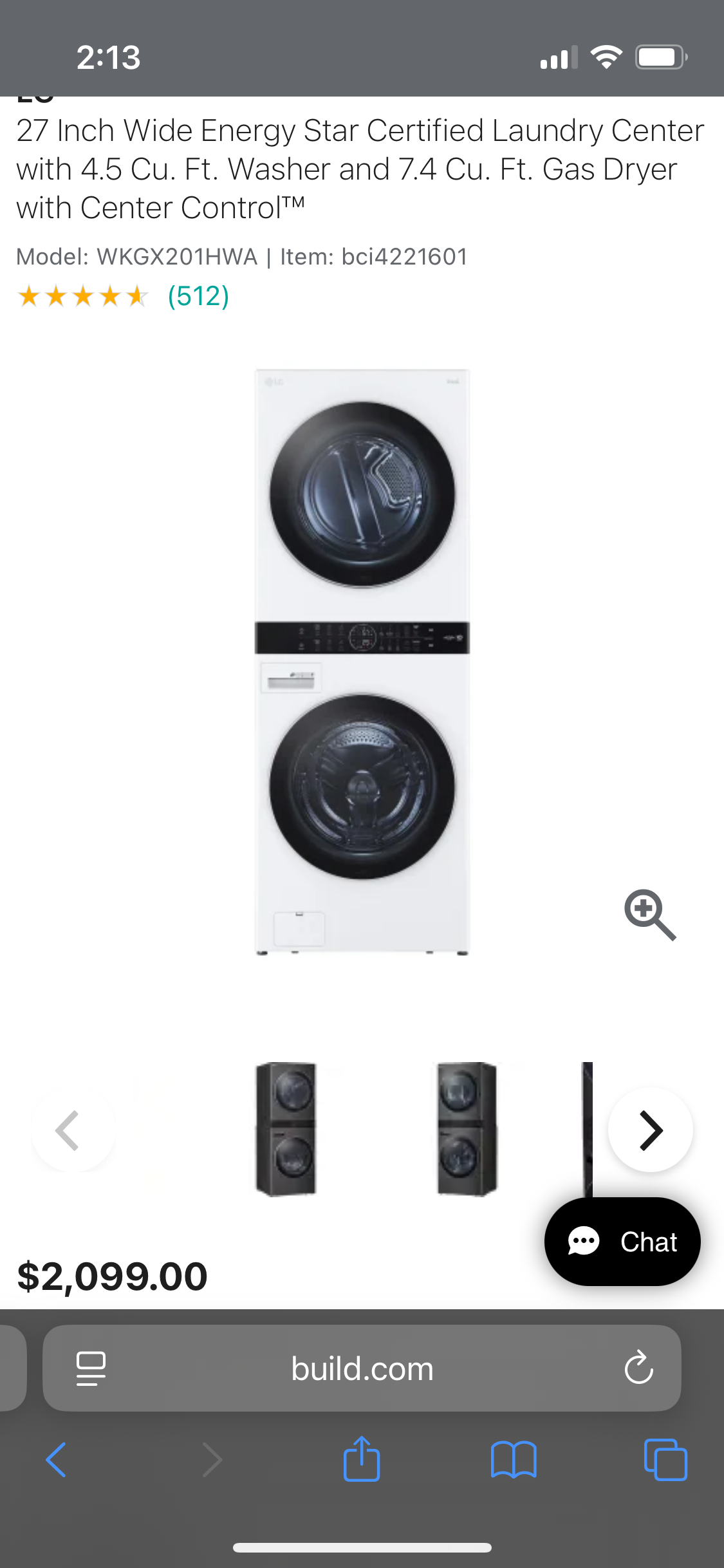Show next product thumbnails with right arrow
This screenshot has height=1568, width=724.
[650, 1130]
